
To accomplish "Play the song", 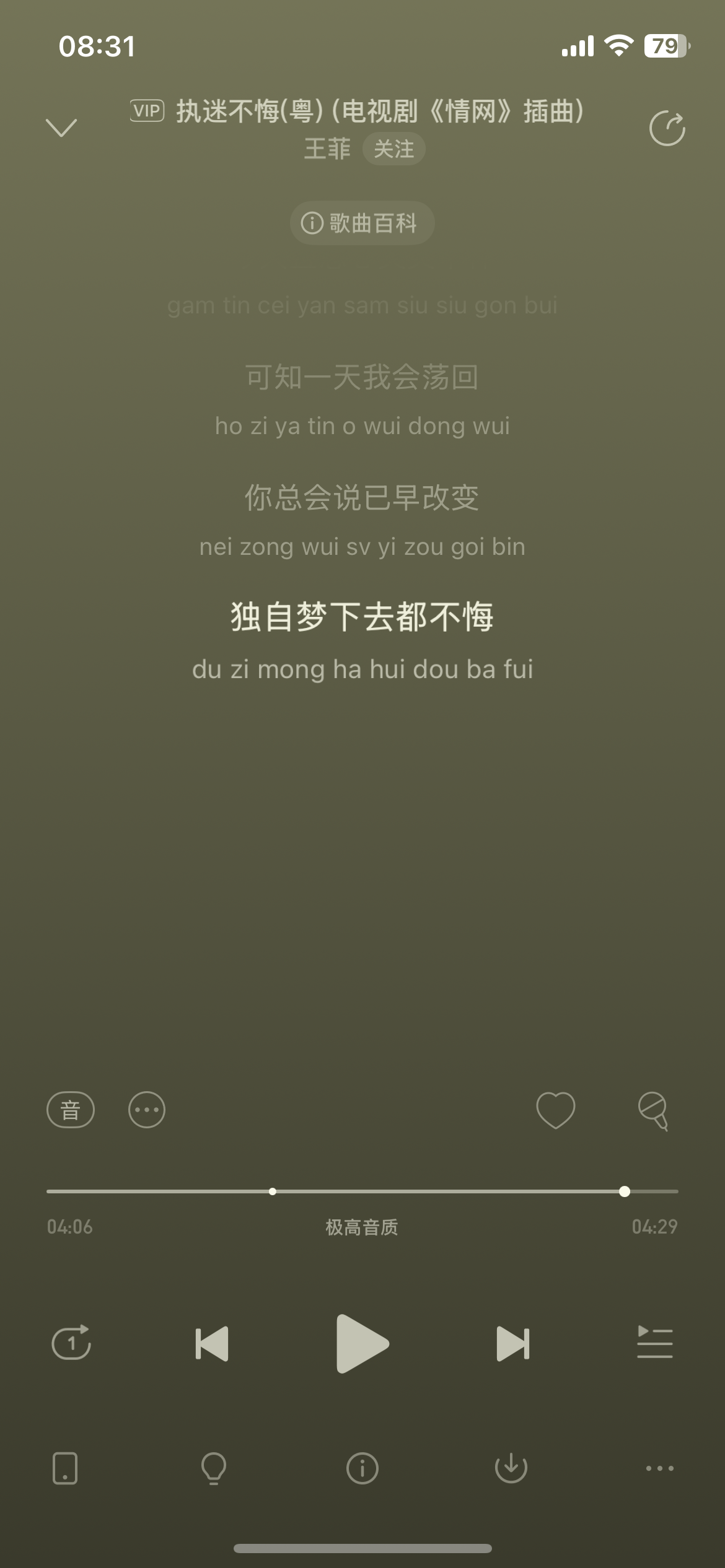I will point(362,1343).
